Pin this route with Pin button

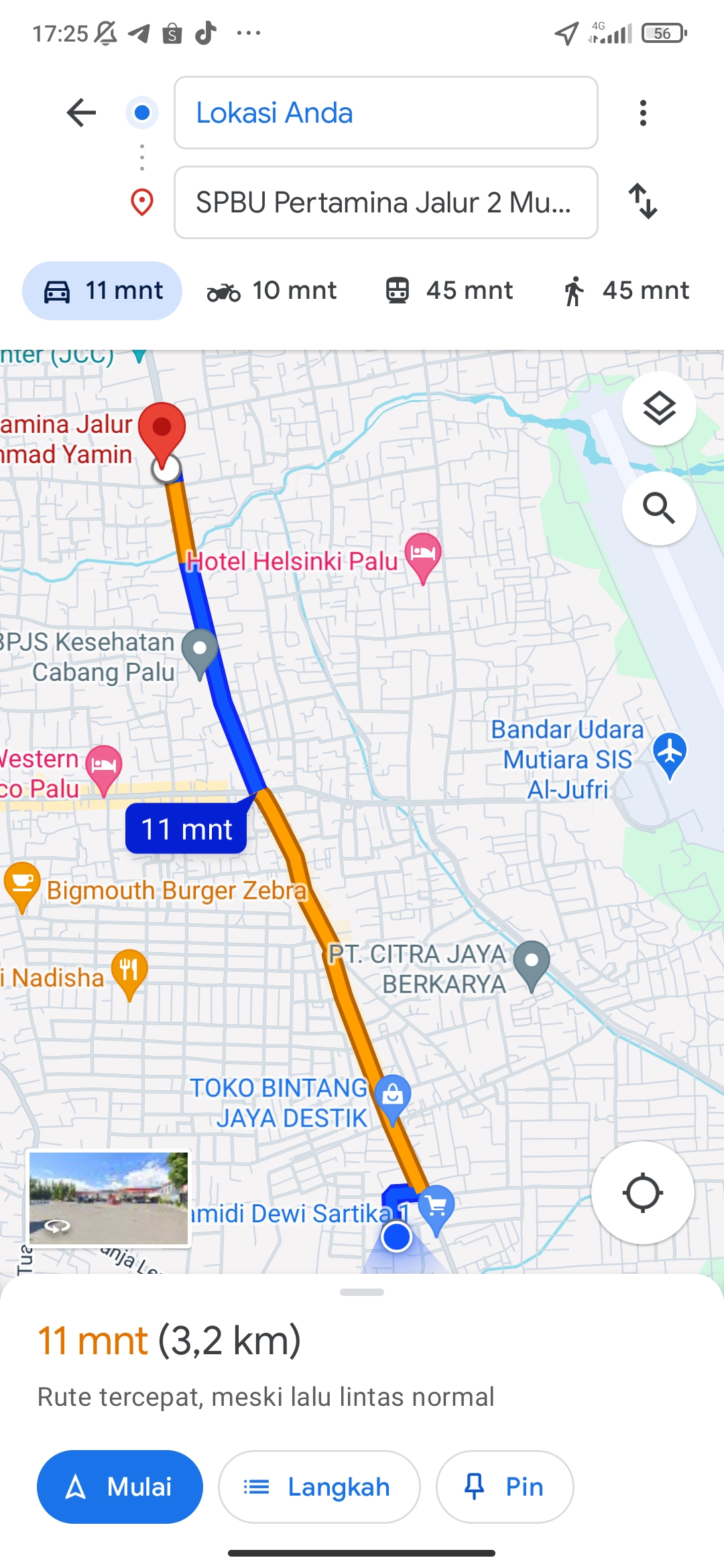coord(505,1487)
